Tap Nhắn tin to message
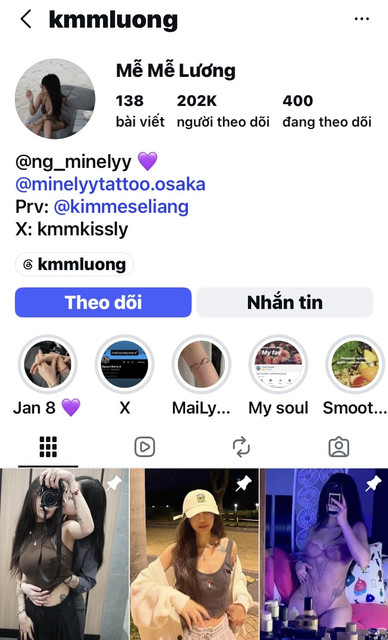Image resolution: width=388 pixels, height=640 pixels. click(x=285, y=302)
